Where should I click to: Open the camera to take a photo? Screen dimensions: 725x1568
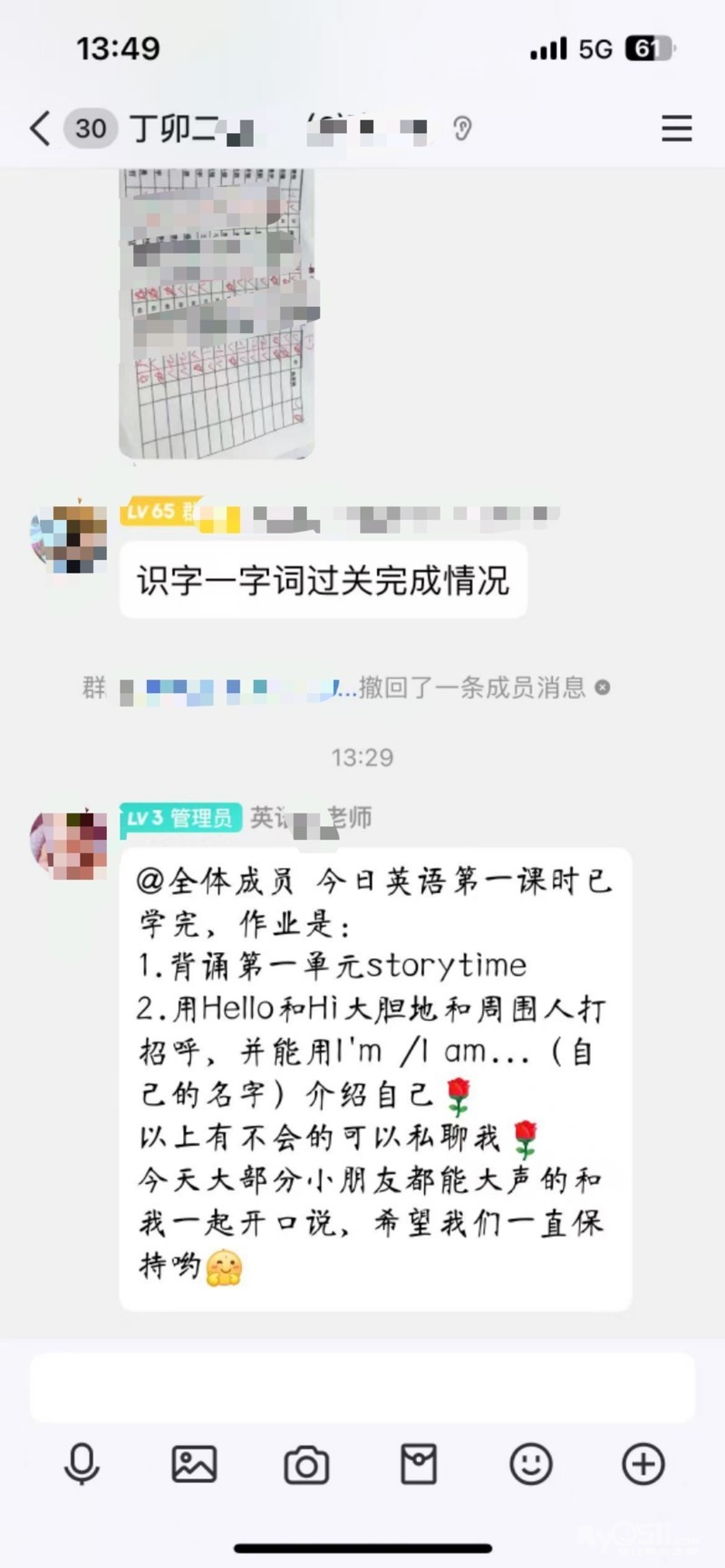click(x=306, y=1464)
